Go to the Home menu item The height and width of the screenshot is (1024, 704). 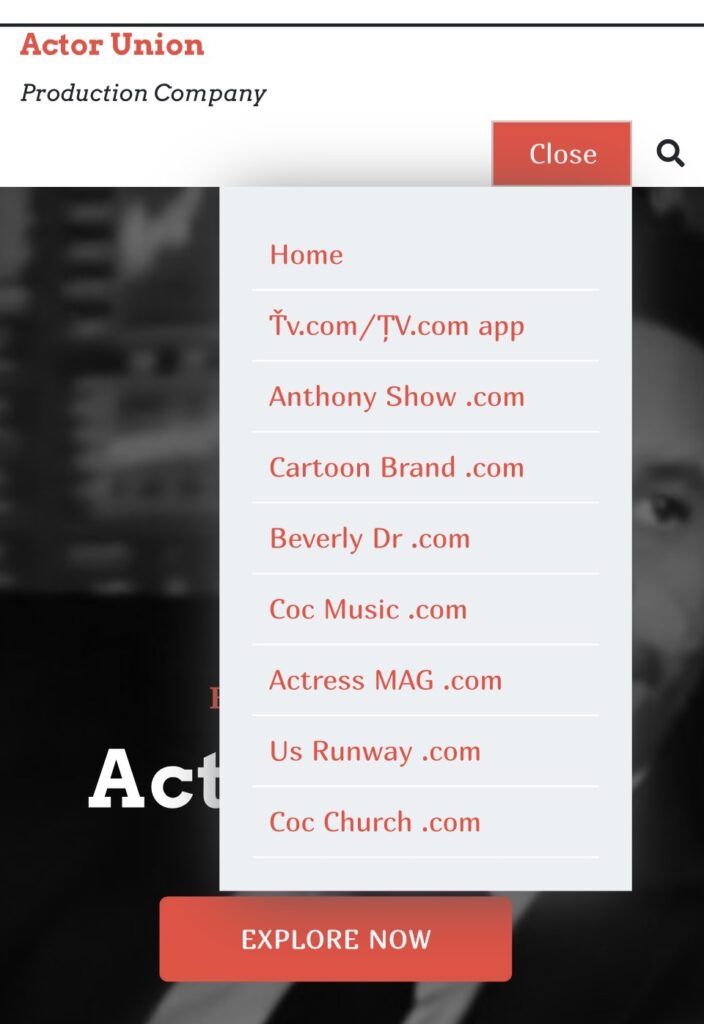306,255
